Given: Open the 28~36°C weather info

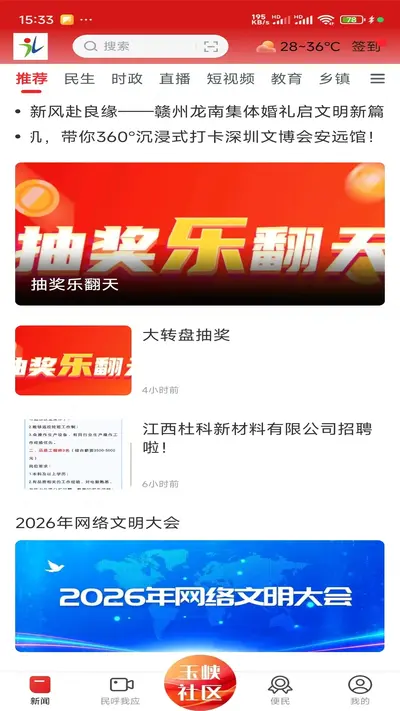Looking at the screenshot, I should coord(298,46).
